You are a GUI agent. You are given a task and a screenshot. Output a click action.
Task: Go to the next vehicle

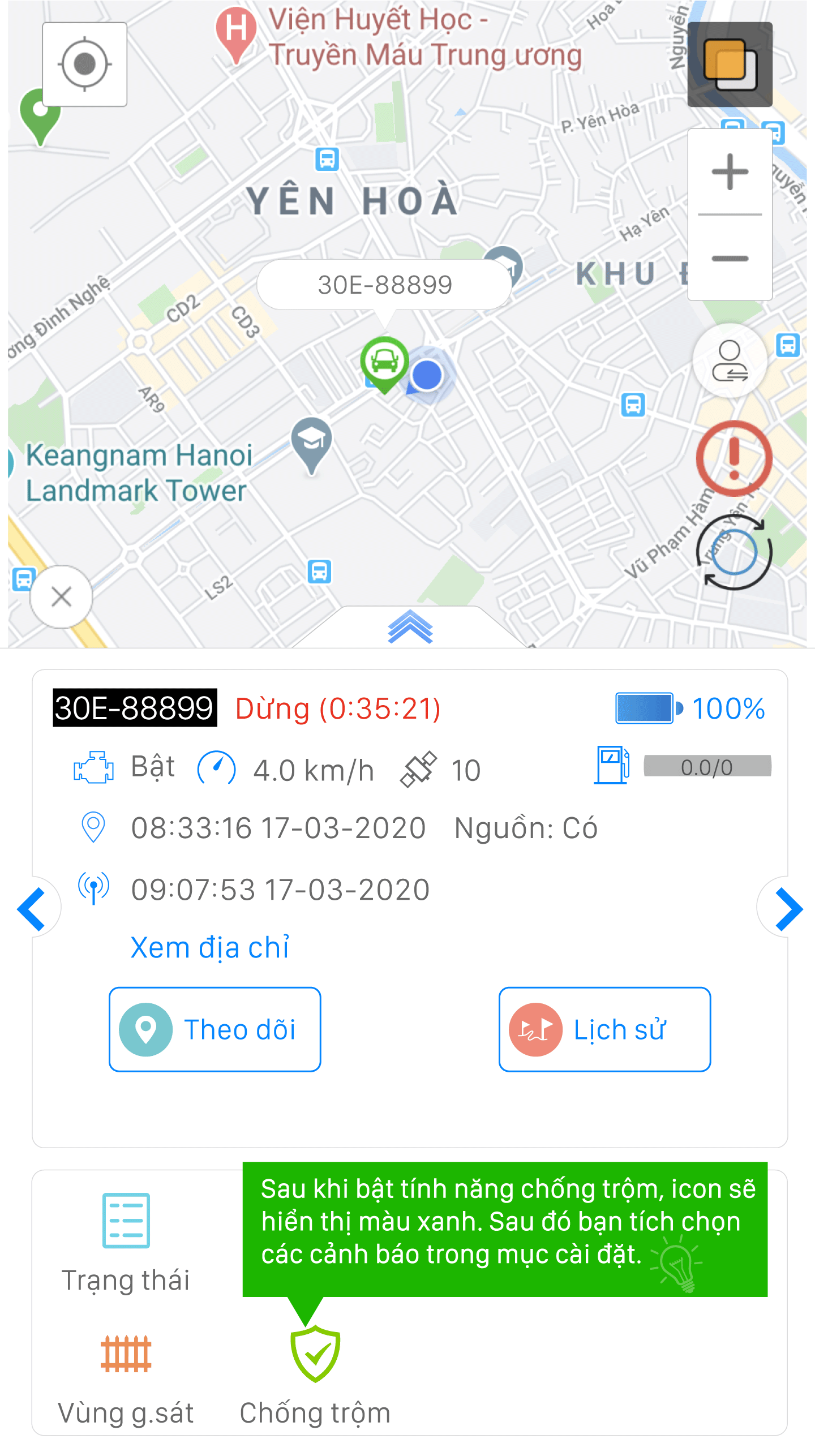coord(788,909)
